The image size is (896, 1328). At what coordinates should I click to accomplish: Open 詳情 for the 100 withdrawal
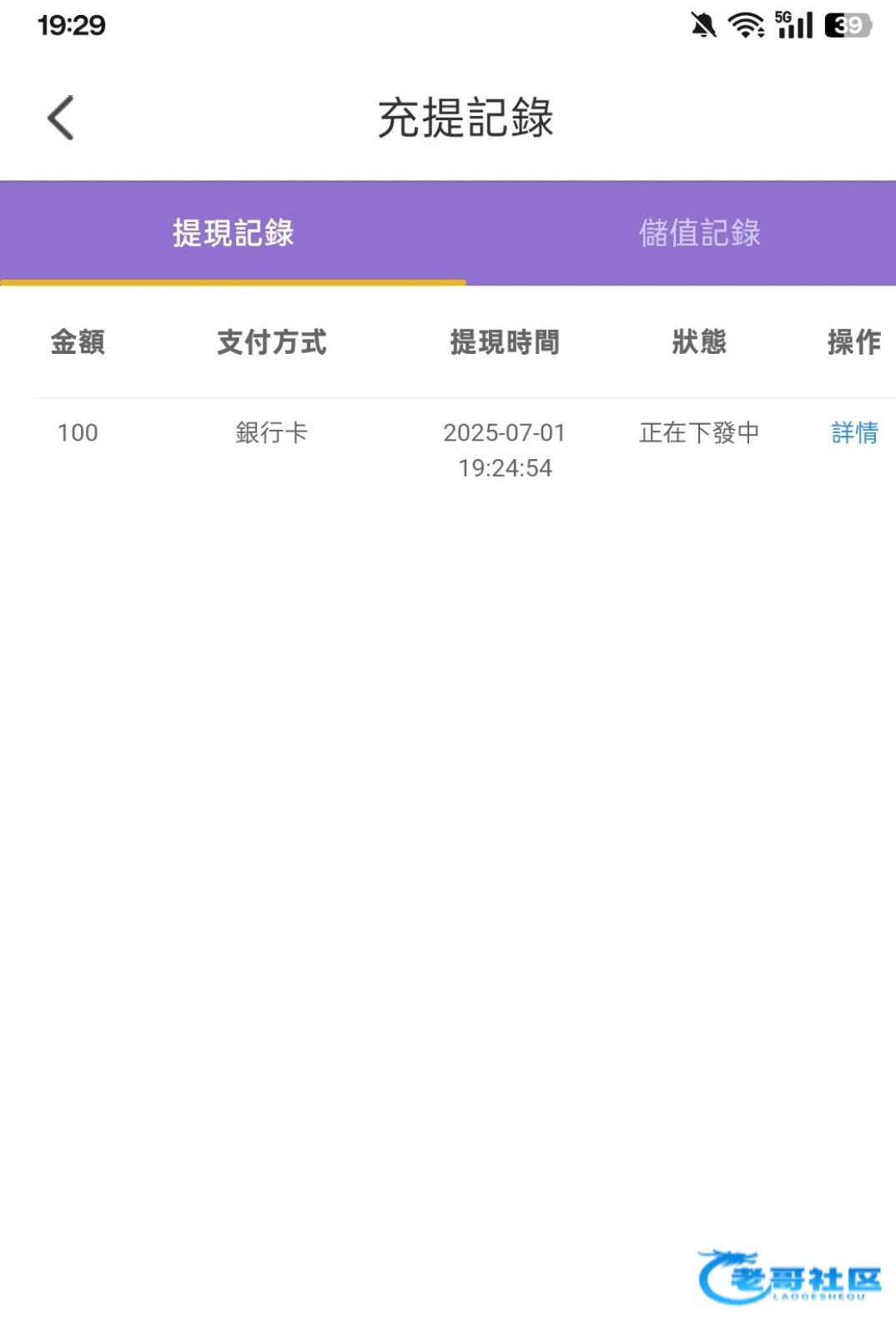[854, 432]
